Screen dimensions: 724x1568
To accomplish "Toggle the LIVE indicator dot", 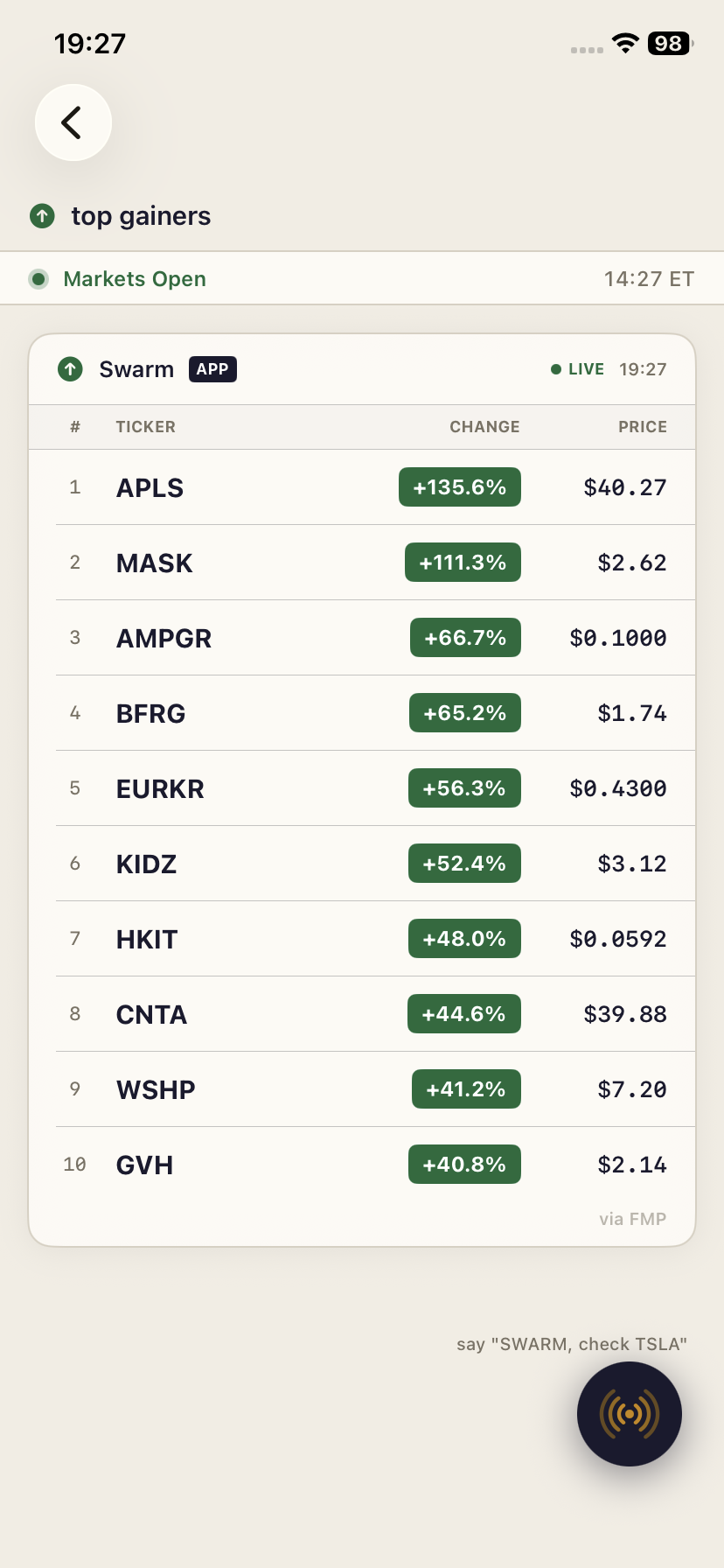I will point(557,369).
